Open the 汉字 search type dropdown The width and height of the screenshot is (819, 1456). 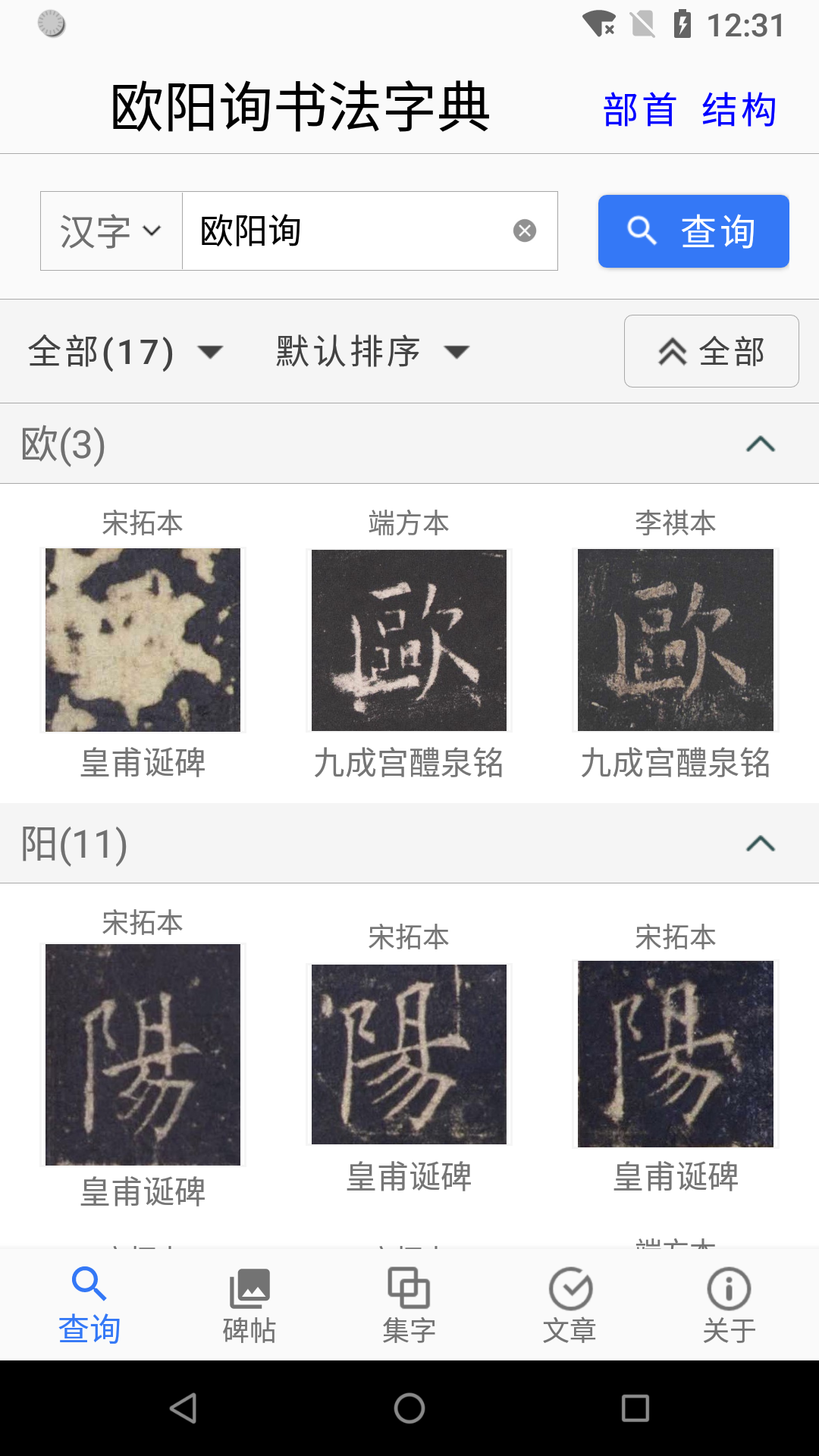tap(111, 231)
